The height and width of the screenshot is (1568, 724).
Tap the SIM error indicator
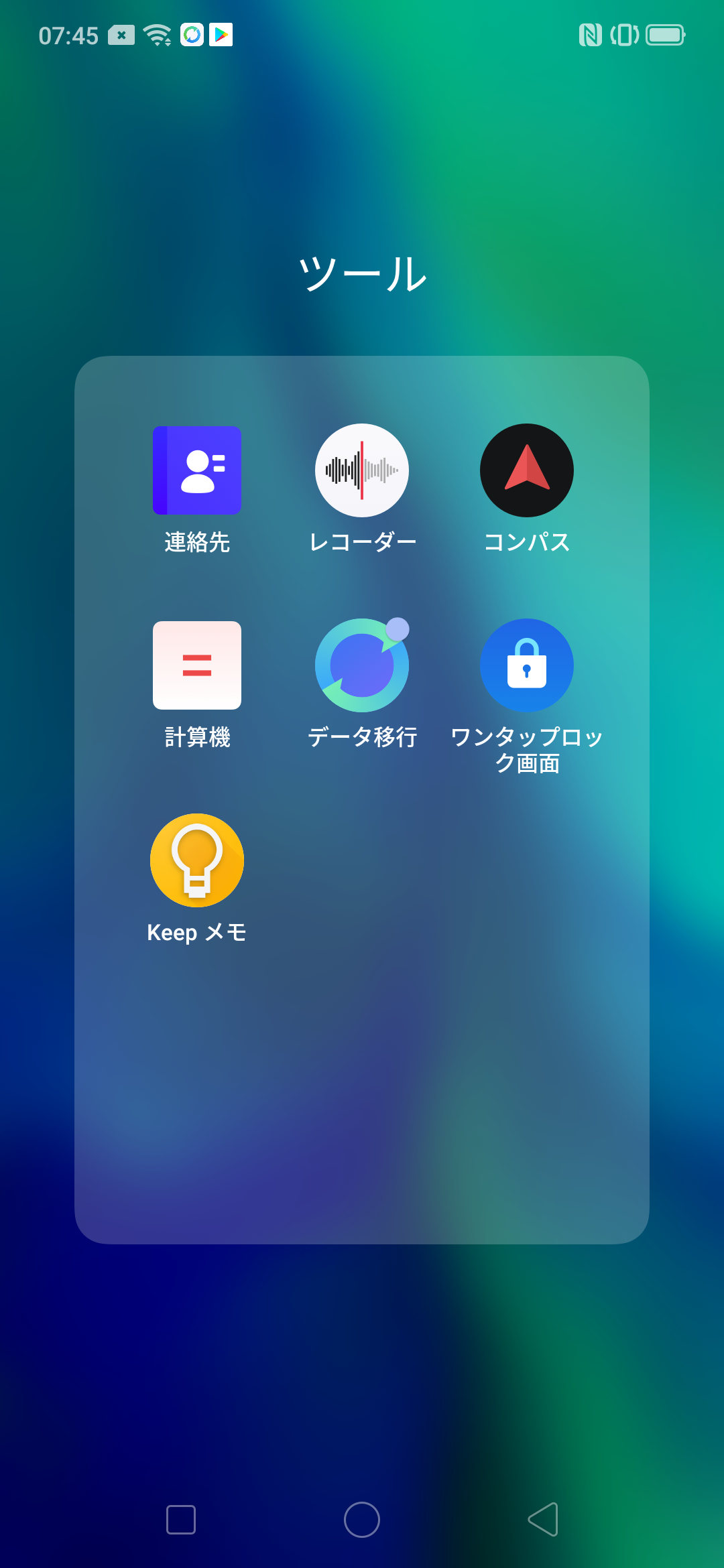point(121,36)
